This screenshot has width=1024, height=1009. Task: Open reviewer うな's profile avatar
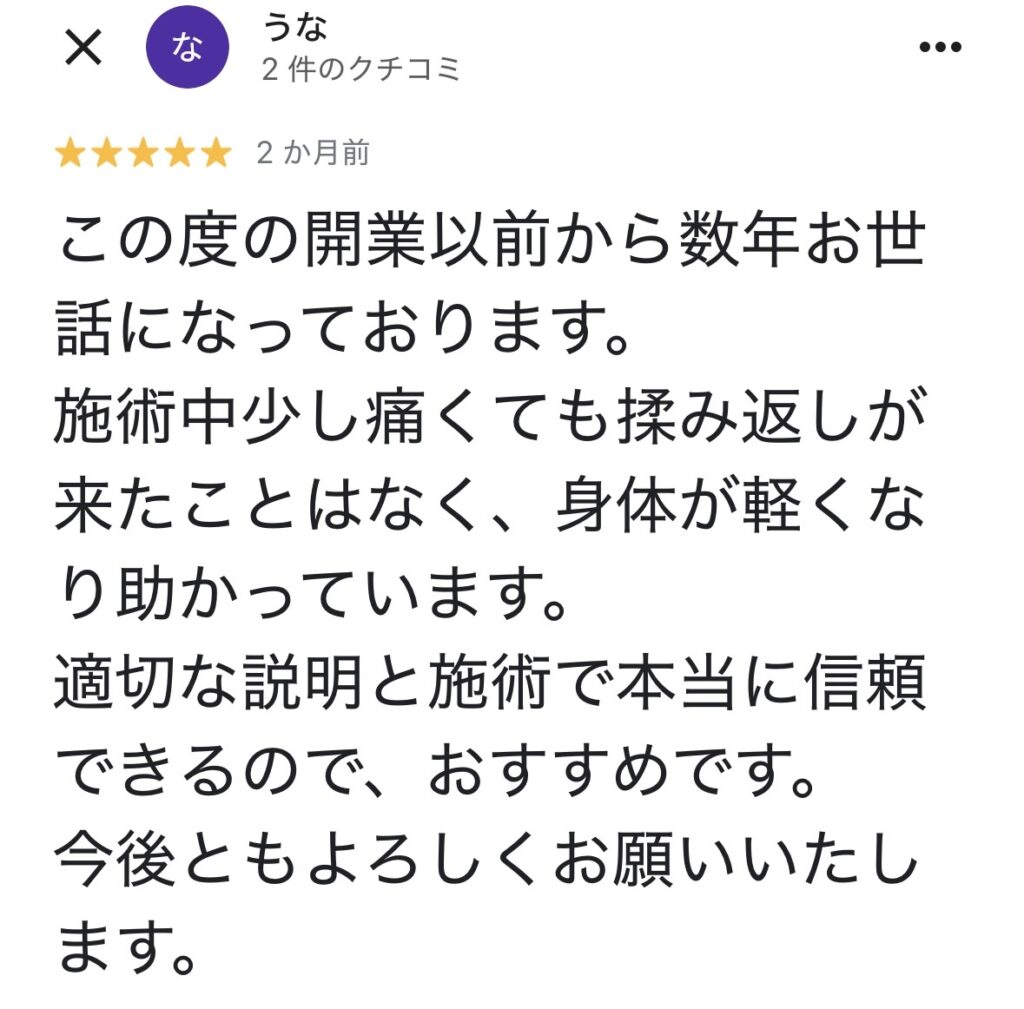pyautogui.click(x=187, y=47)
